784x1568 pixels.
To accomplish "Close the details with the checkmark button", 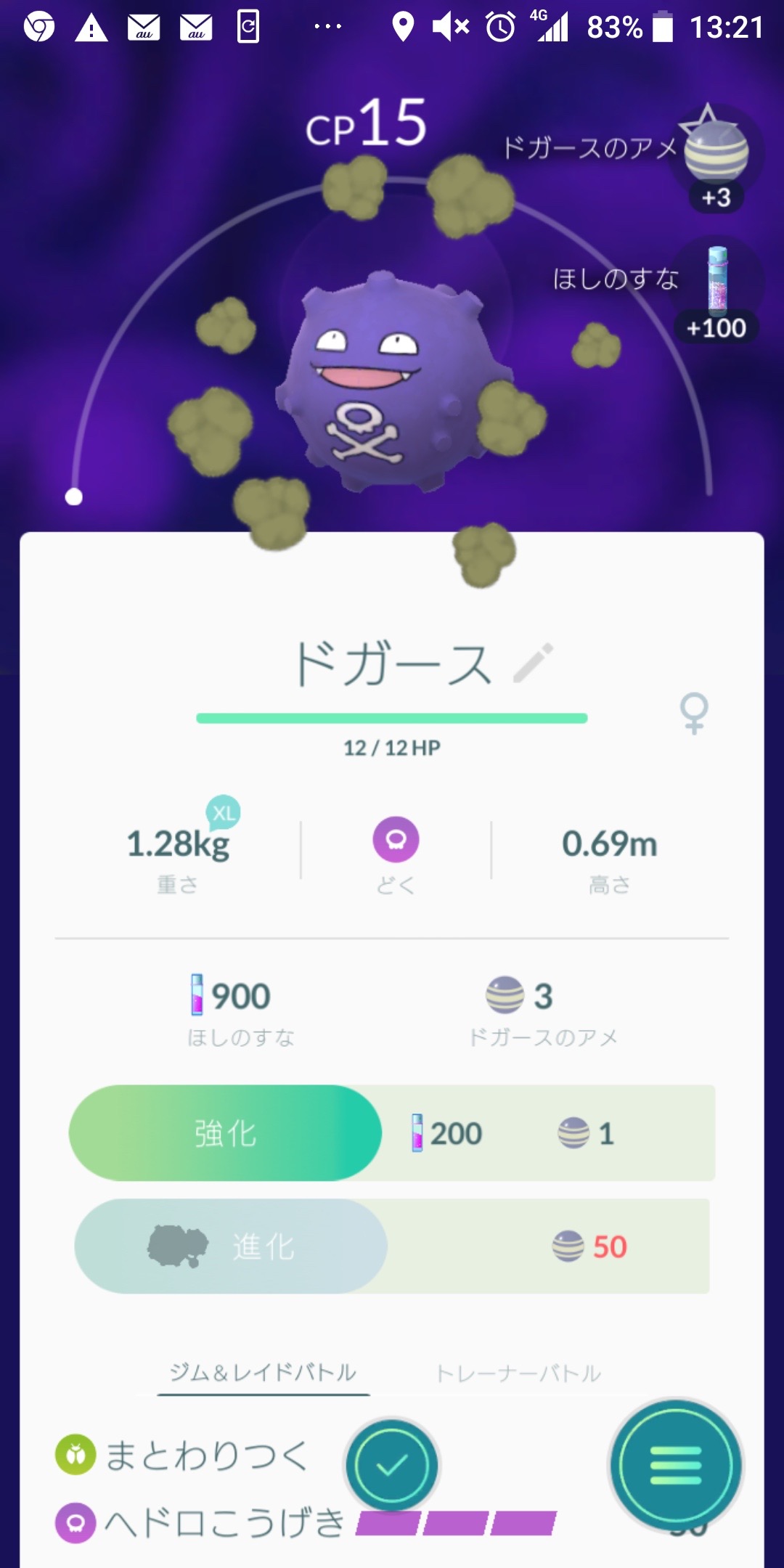I will (392, 1466).
